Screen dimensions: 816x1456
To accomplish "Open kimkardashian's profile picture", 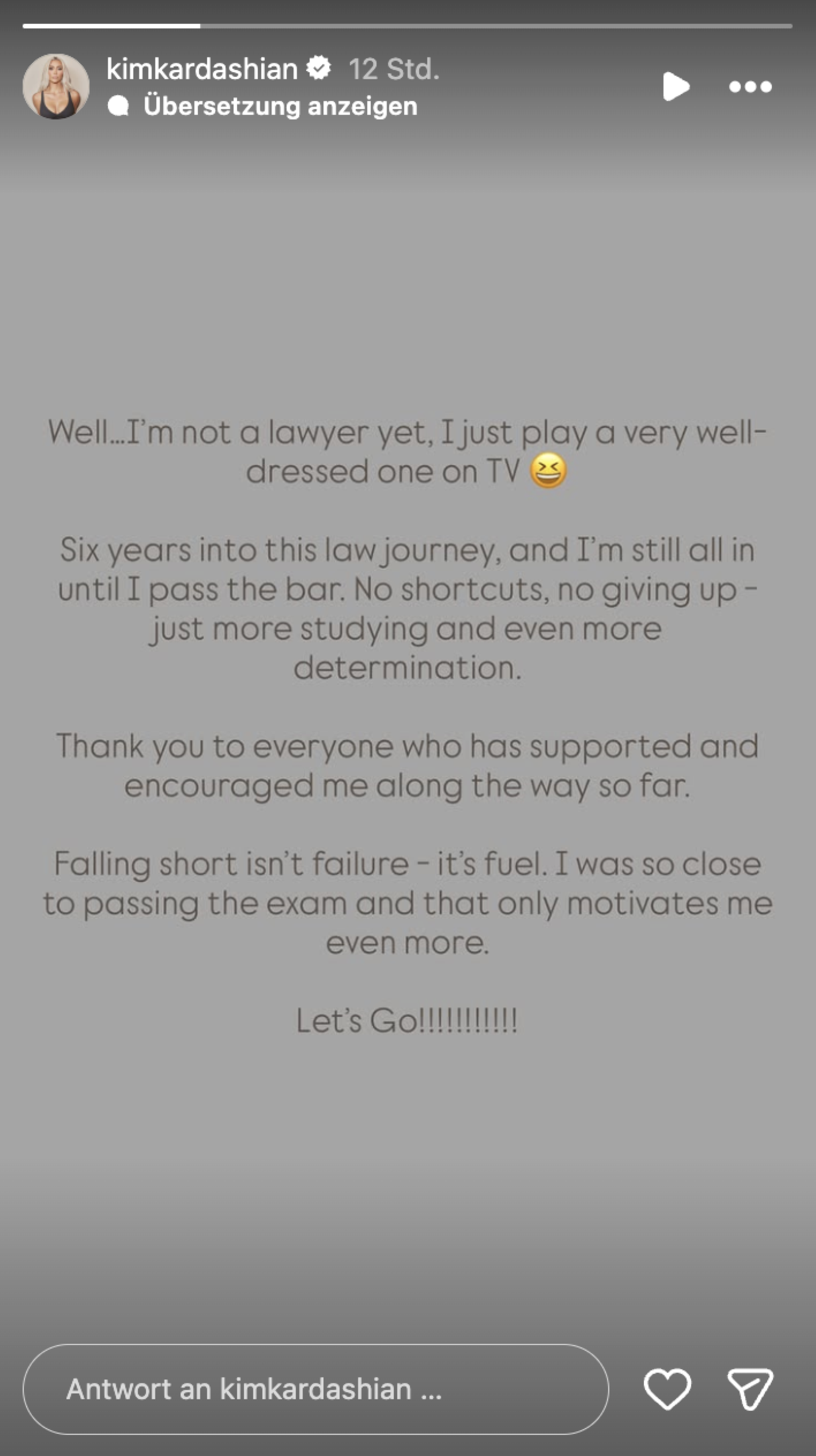I will pos(55,86).
